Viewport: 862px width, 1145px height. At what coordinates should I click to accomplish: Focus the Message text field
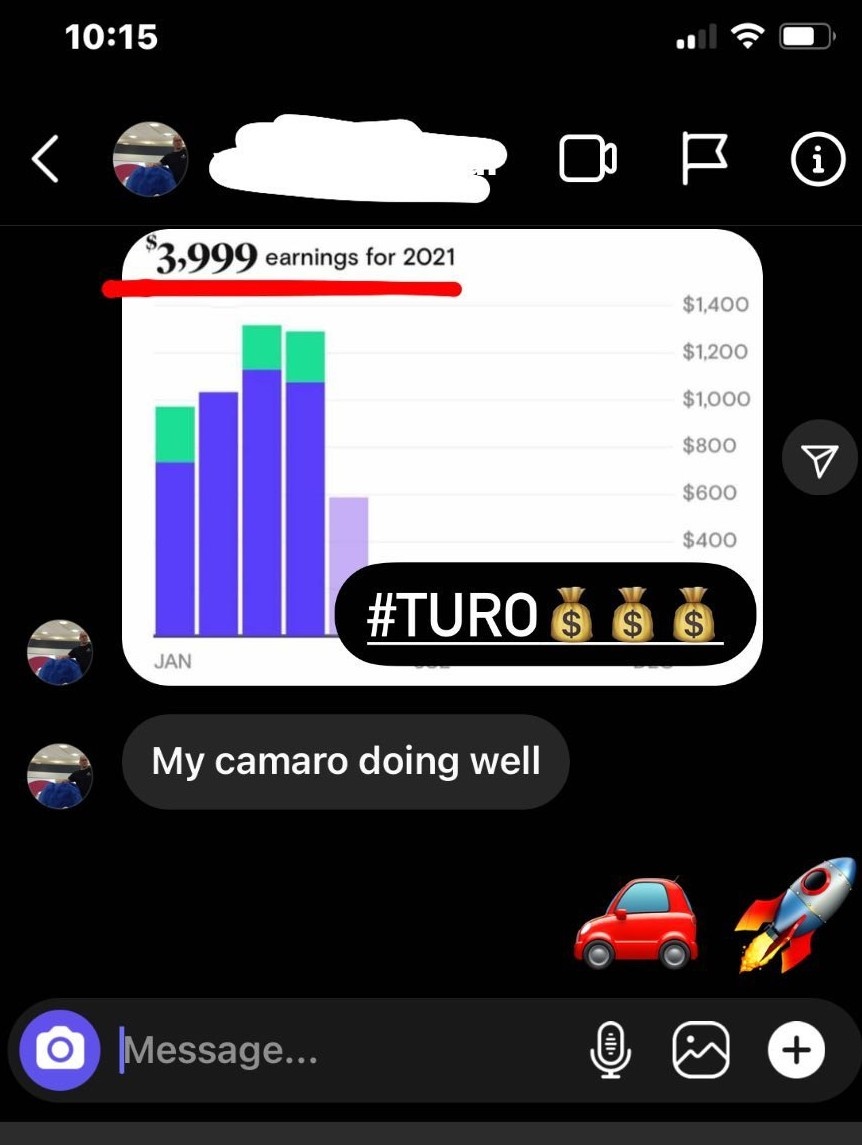click(340, 1050)
